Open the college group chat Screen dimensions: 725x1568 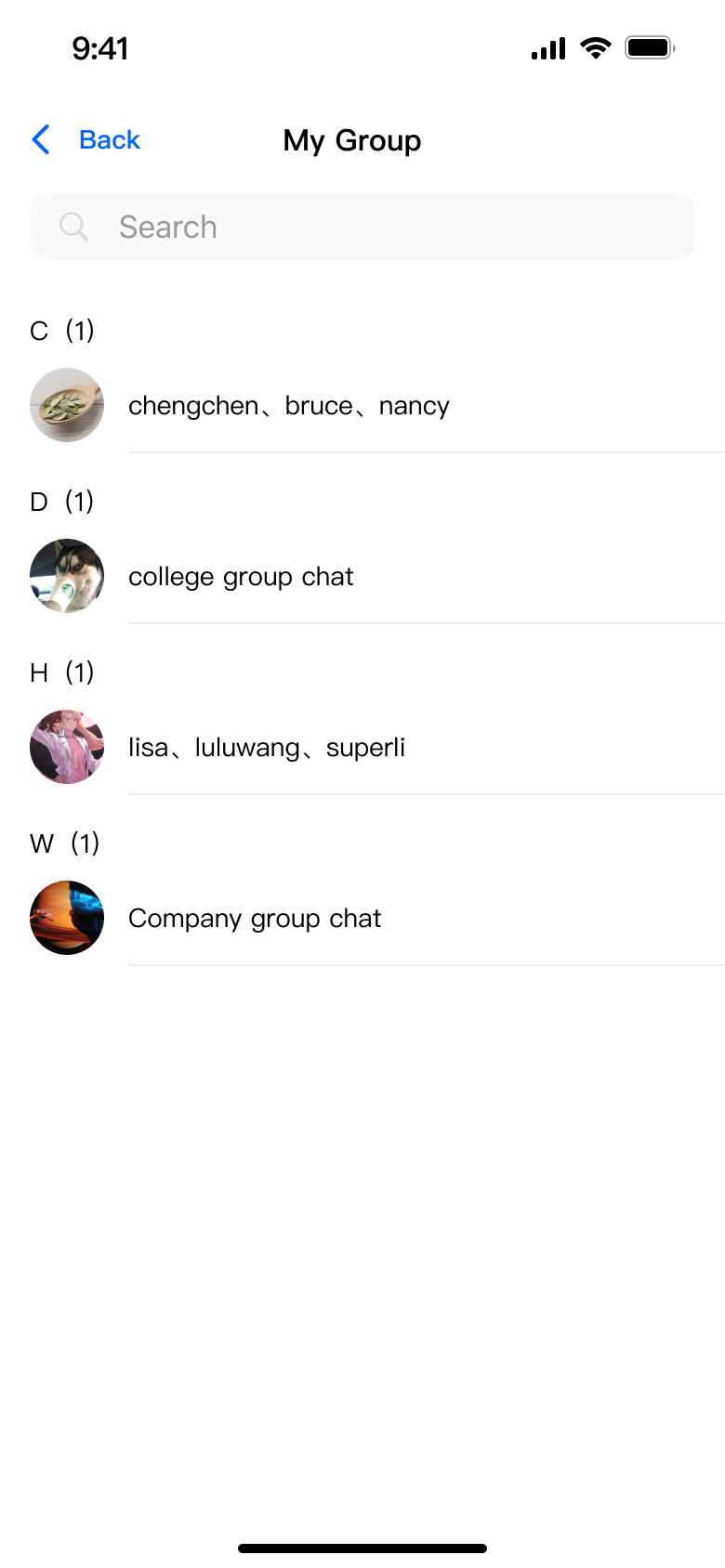pyautogui.click(x=241, y=577)
